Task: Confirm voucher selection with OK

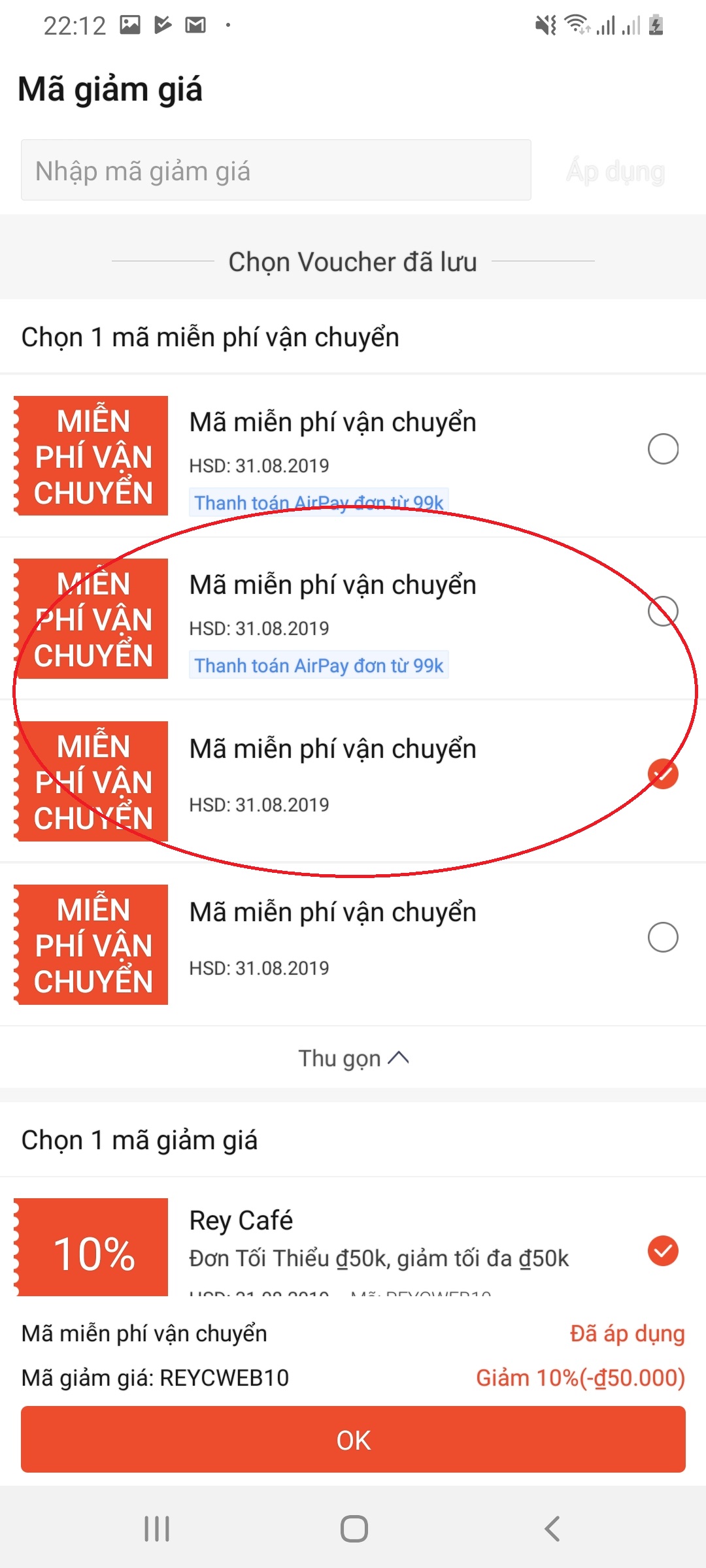Action: pos(353,1439)
